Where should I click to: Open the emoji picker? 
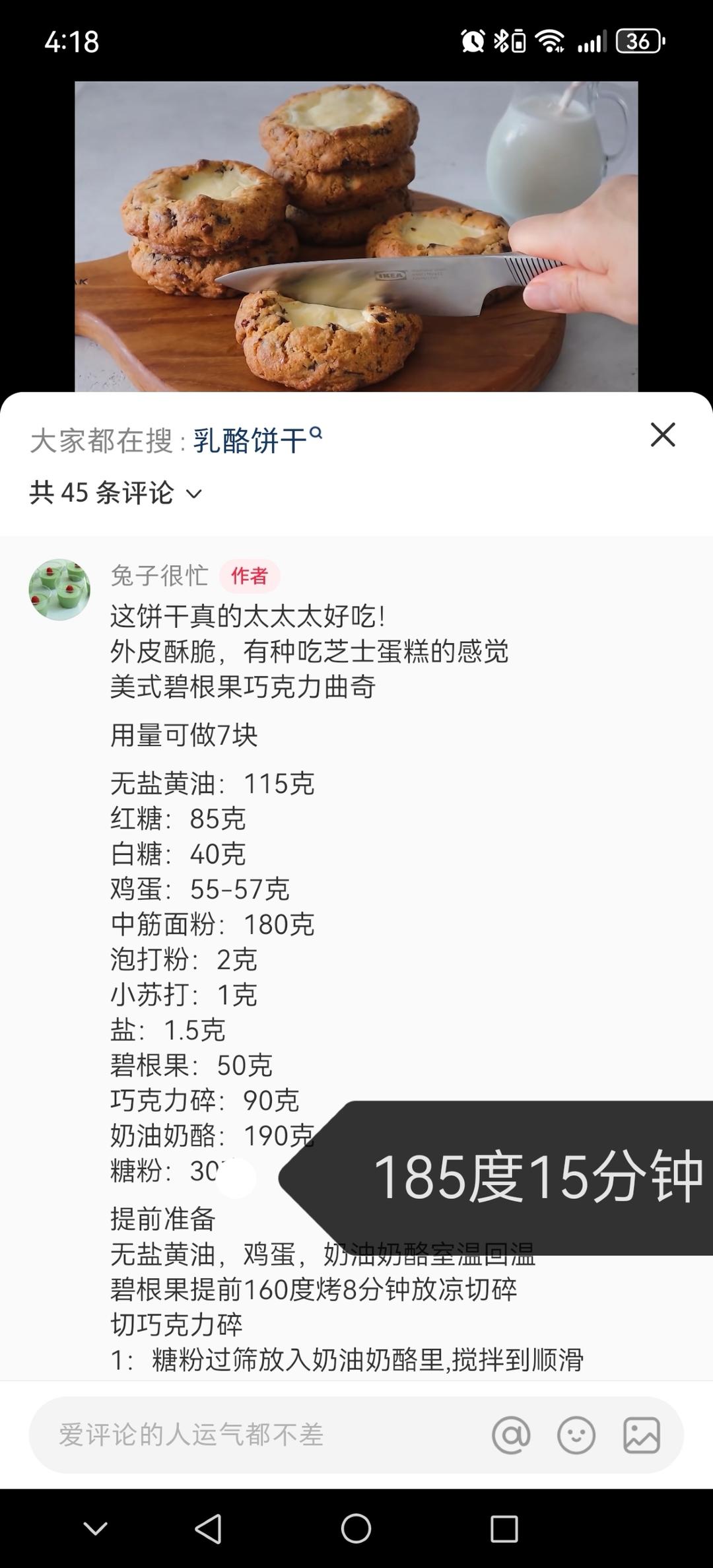click(576, 1435)
